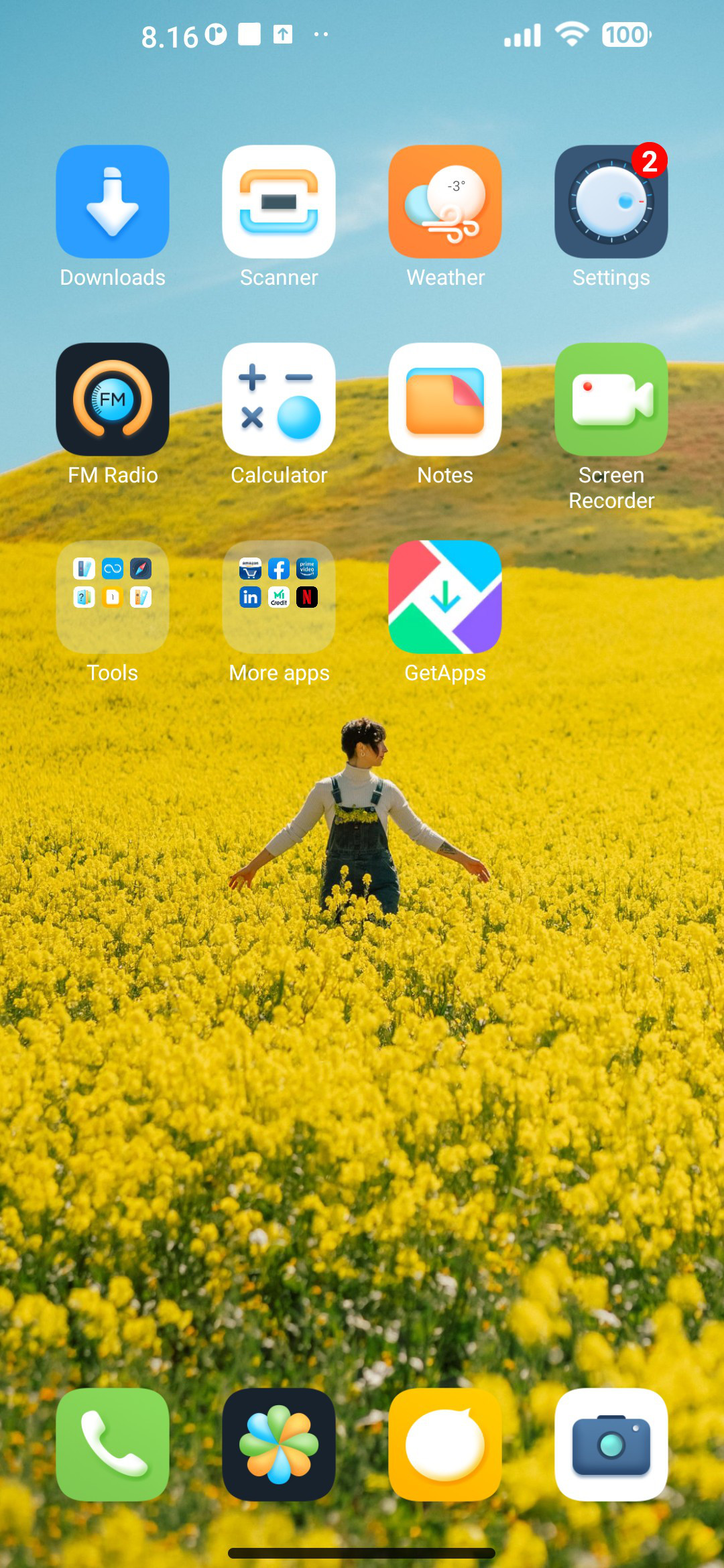Image resolution: width=724 pixels, height=1568 pixels.
Task: Open the Phone dialer in the dock
Action: [x=113, y=1445]
